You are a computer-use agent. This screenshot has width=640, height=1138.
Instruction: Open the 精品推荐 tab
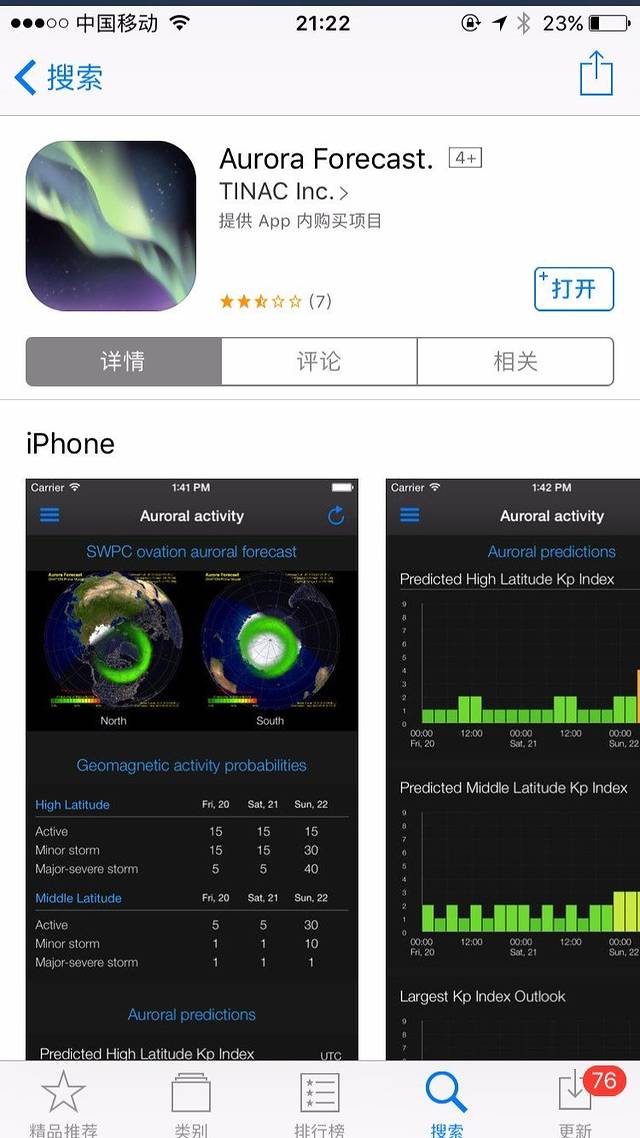point(64,1101)
